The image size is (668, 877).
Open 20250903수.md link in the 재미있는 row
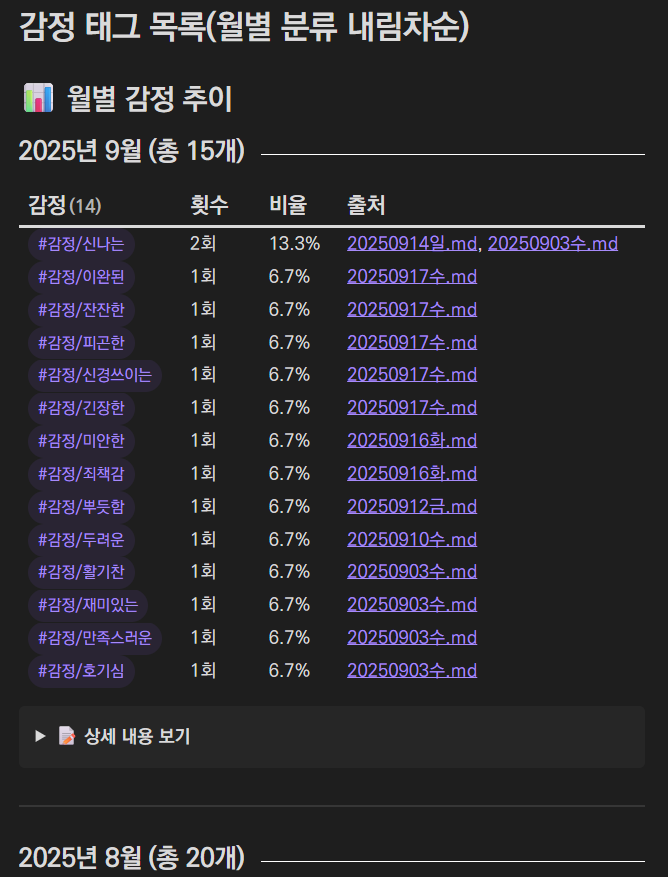click(412, 605)
